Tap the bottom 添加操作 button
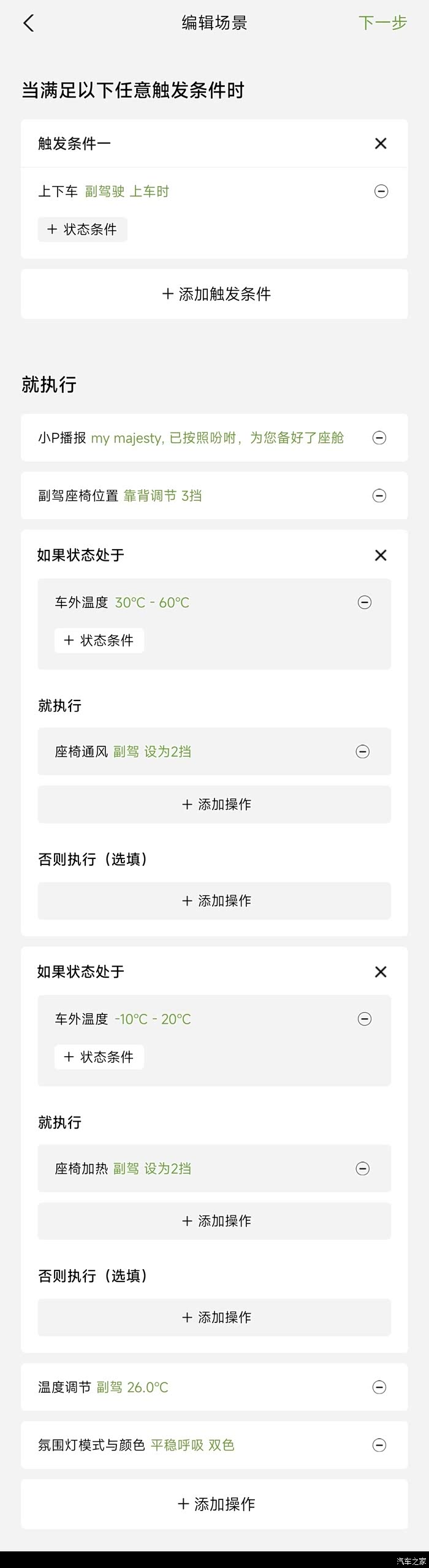Viewport: 429px width, 1568px height. 214,1504
